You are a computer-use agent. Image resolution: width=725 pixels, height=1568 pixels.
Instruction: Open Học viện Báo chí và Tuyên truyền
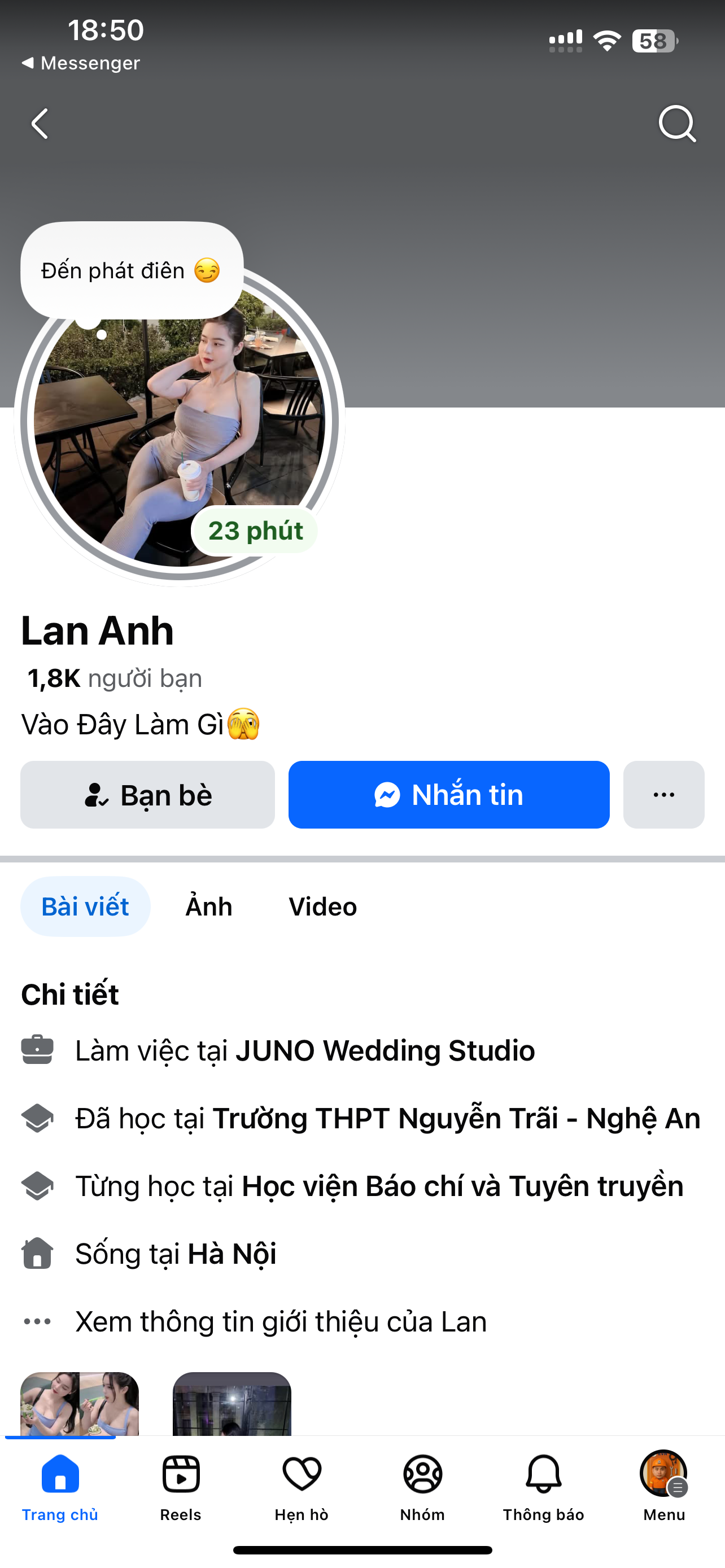[462, 1186]
